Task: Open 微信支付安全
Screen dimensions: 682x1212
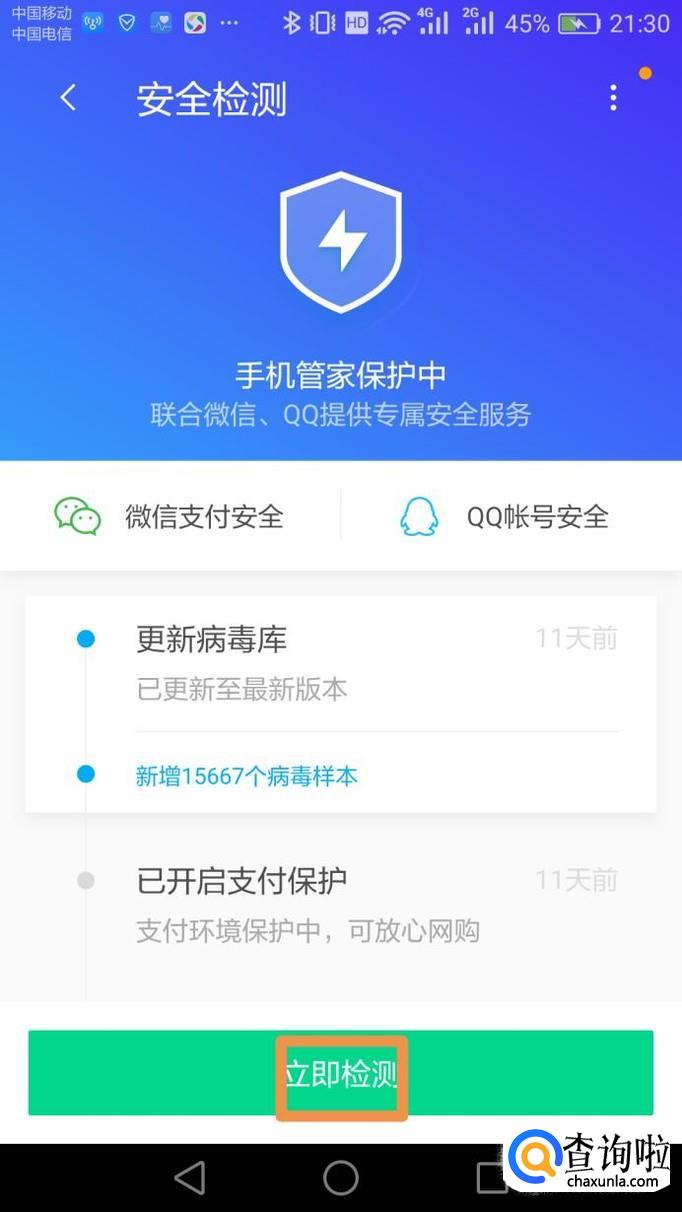Action: click(x=170, y=516)
